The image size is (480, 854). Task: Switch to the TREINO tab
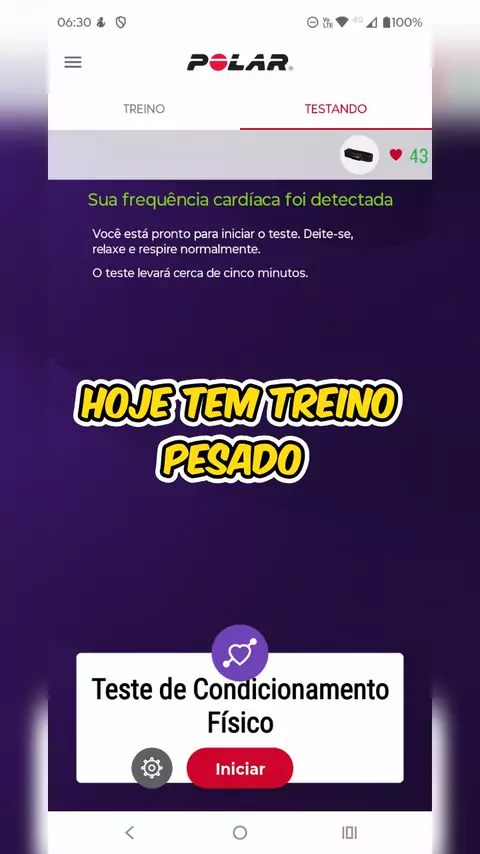click(144, 109)
